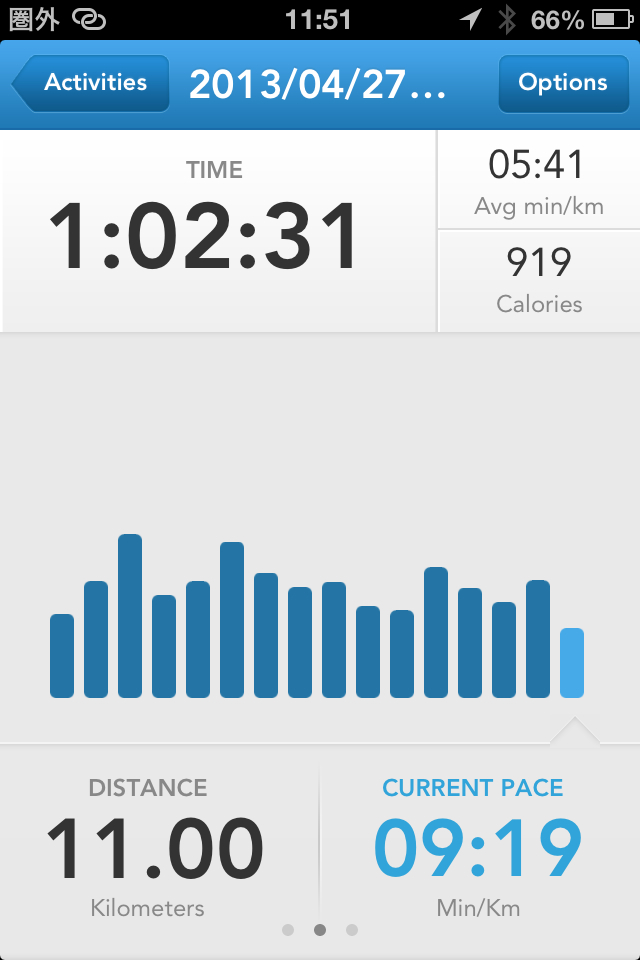This screenshot has height=960, width=640.
Task: Select the highlighted last bar in chart
Action: tap(572, 662)
